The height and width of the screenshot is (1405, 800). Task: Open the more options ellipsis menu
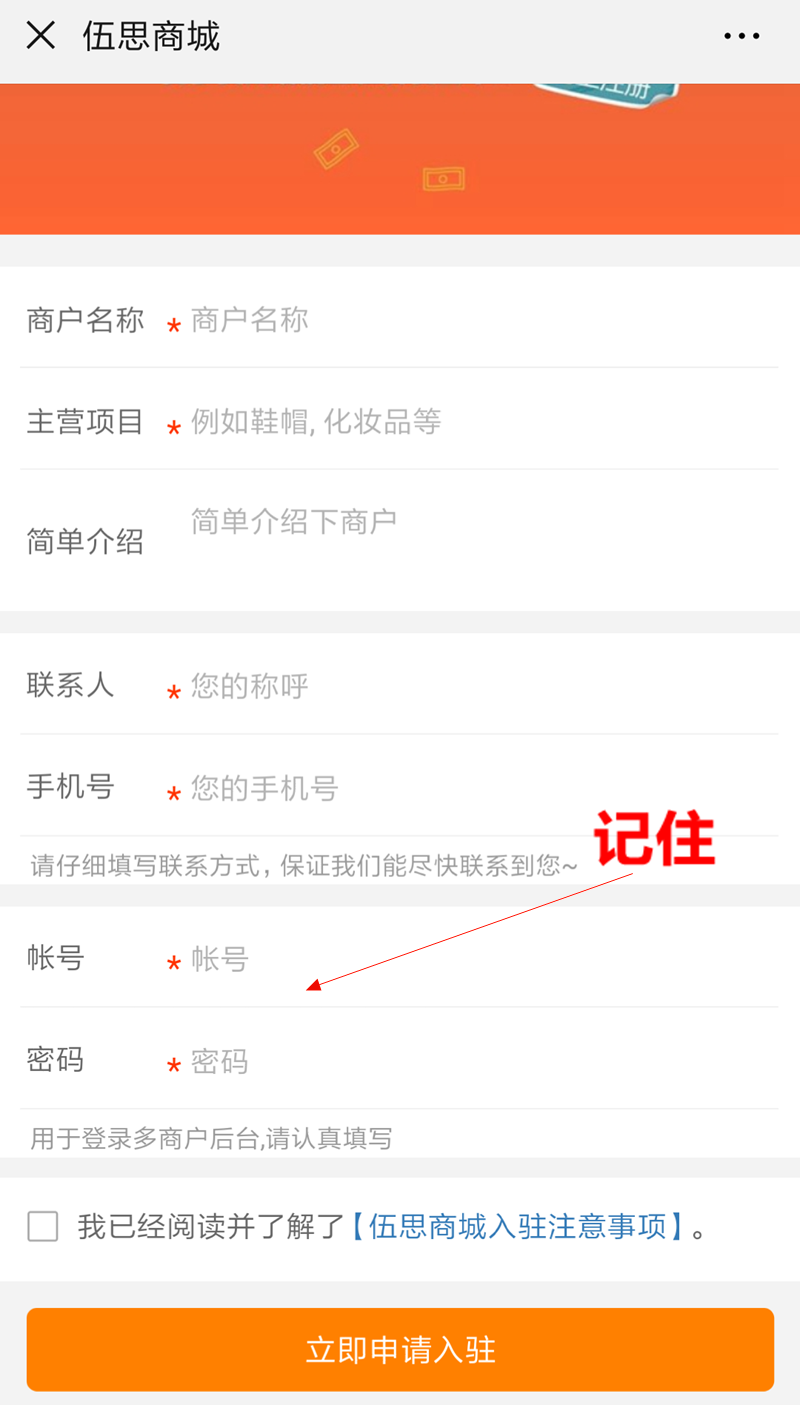[741, 35]
